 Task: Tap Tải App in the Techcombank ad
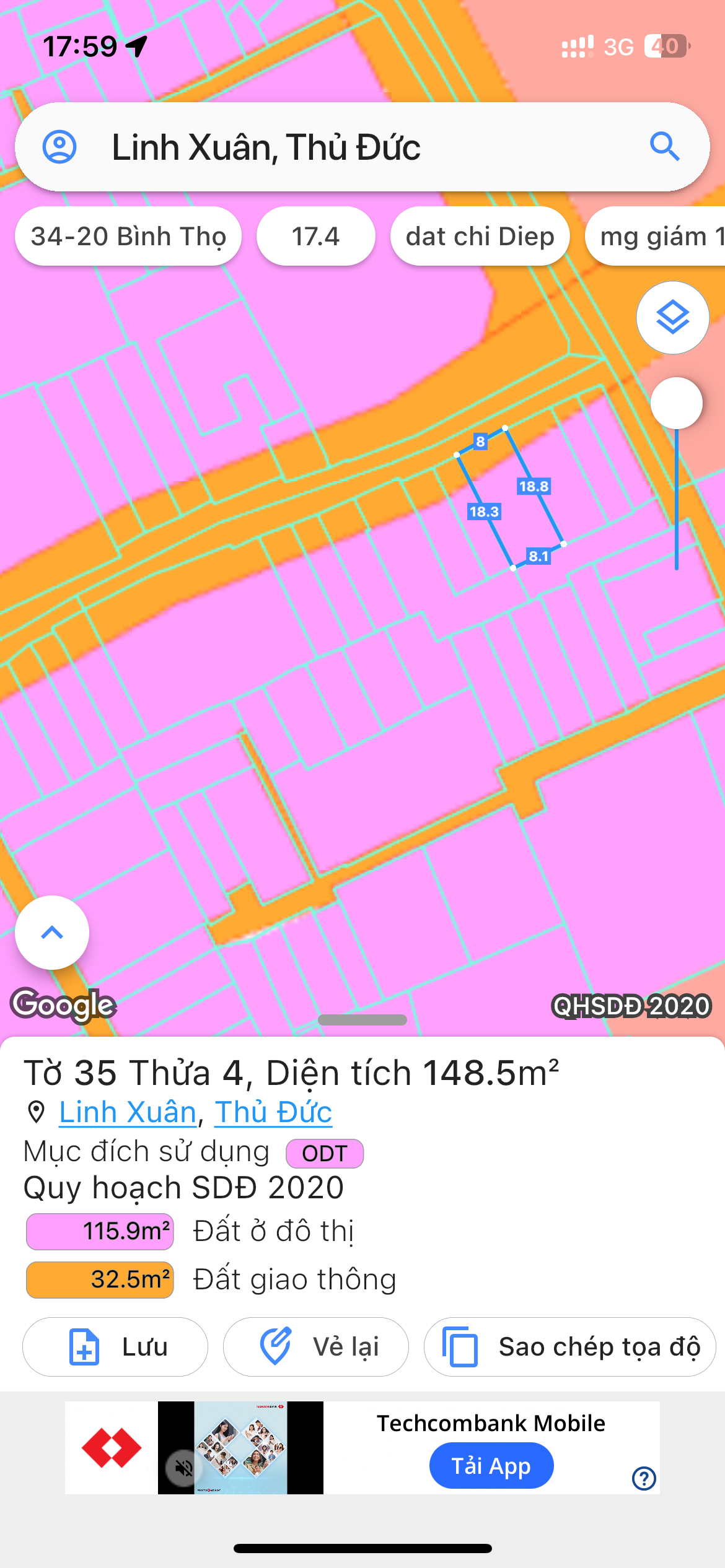491,1466
